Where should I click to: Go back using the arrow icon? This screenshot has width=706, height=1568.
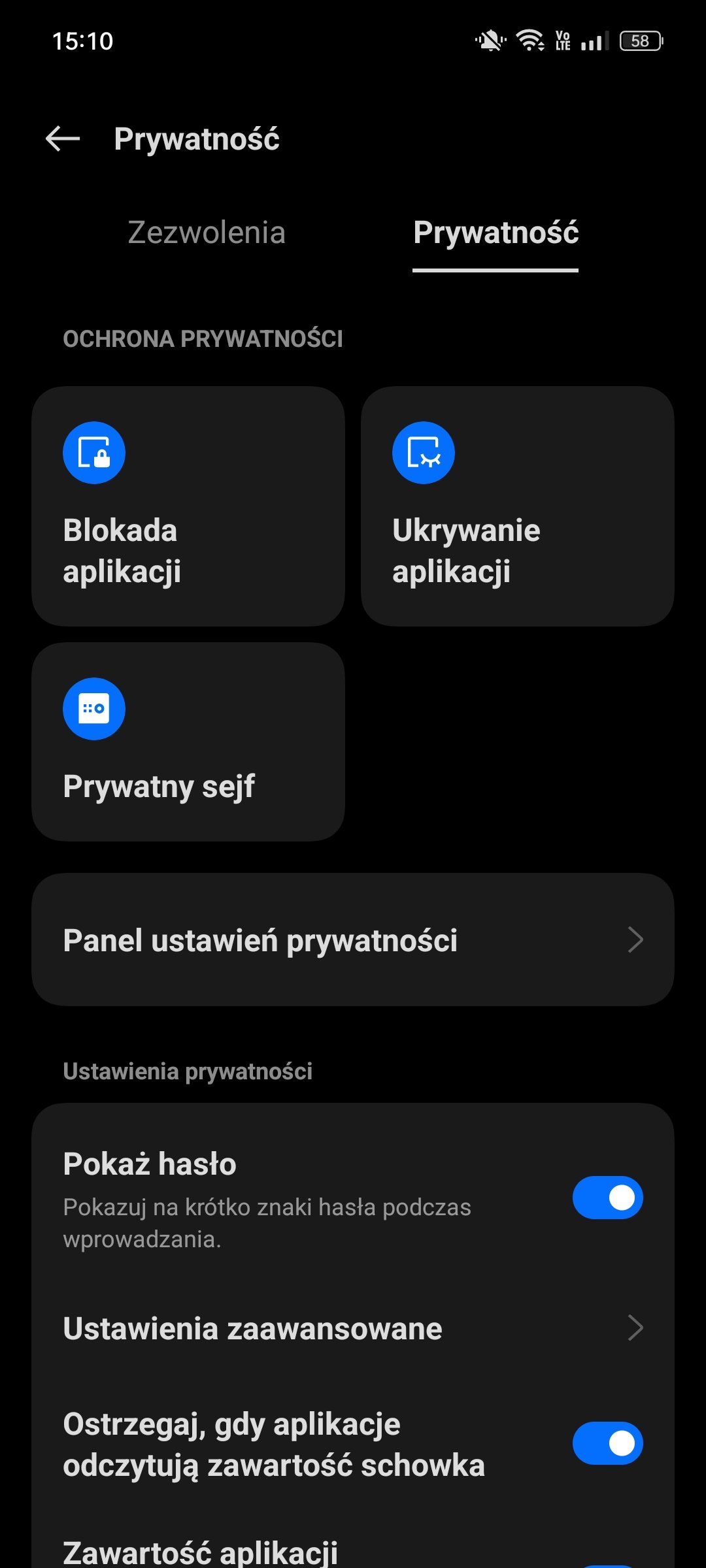[x=63, y=139]
